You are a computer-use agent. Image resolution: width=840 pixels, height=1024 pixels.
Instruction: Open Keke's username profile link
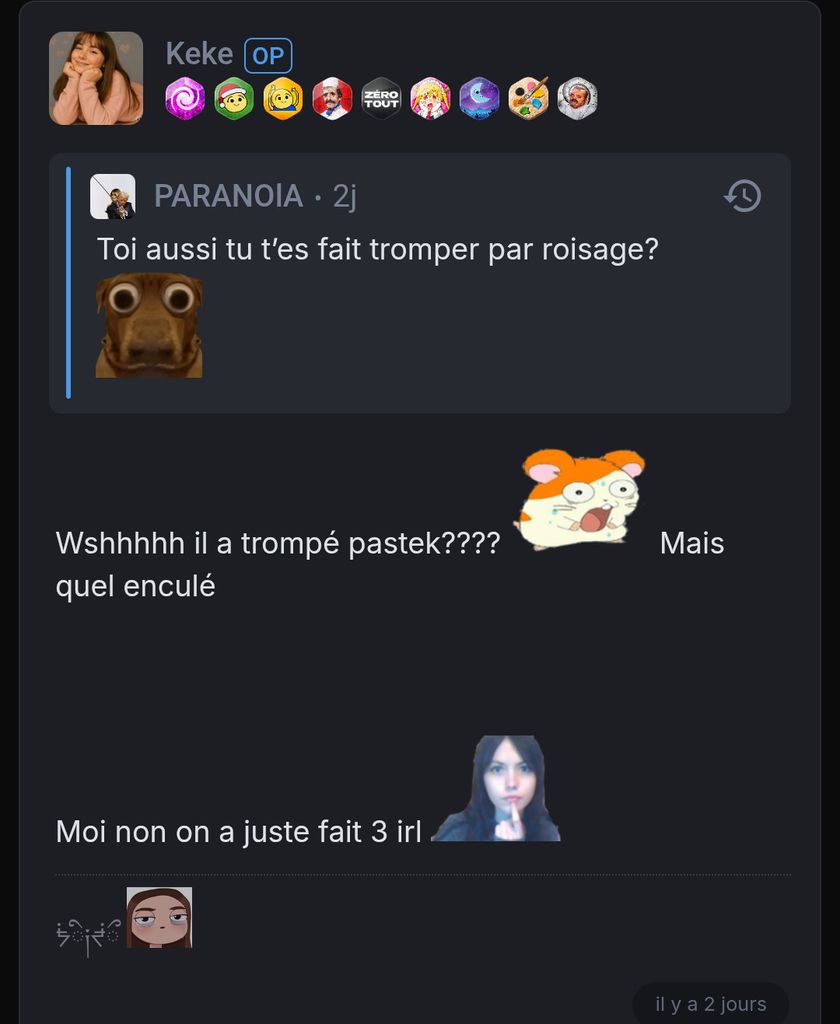point(199,54)
